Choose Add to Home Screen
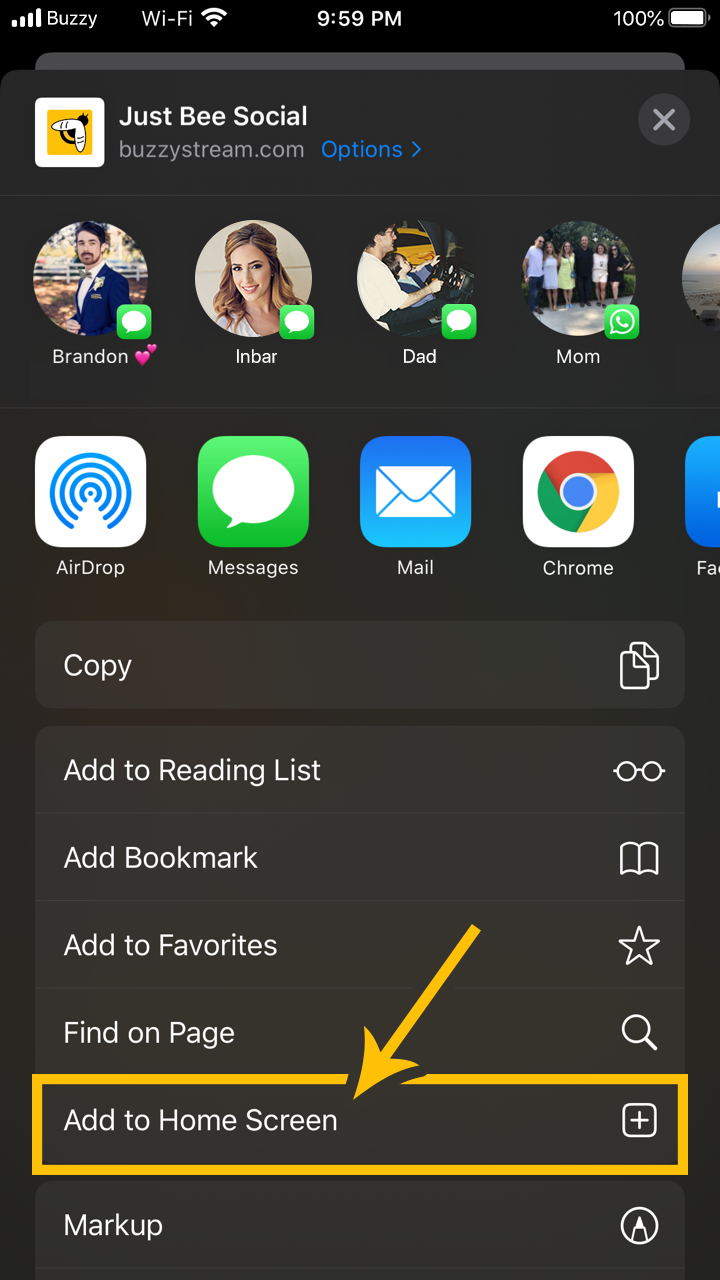Viewport: 720px width, 1280px height. [x=360, y=1121]
